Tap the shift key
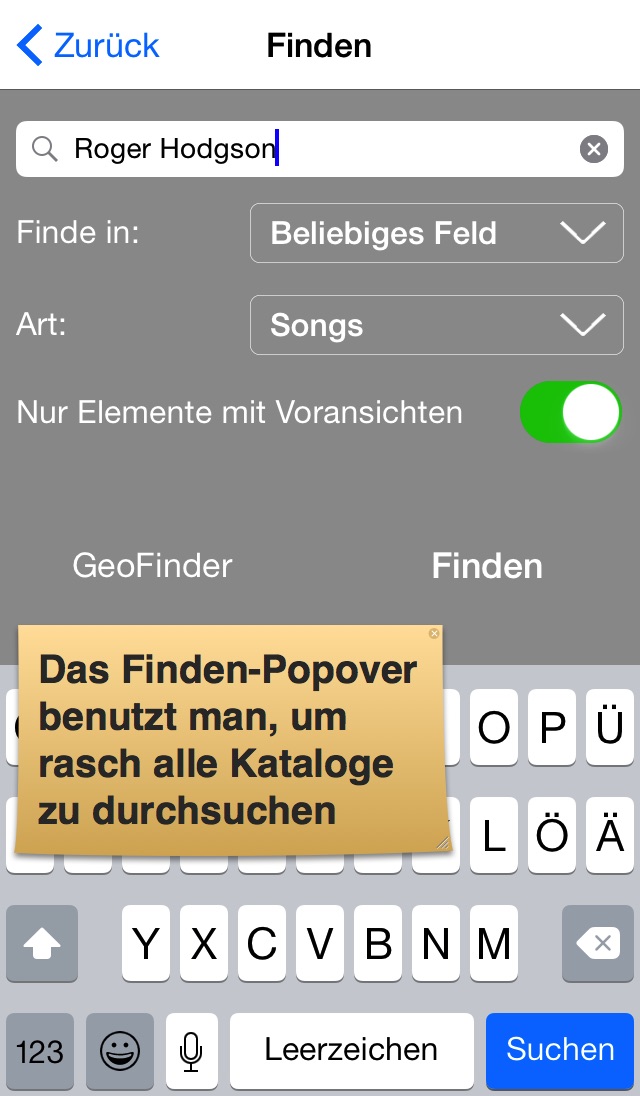Image resolution: width=640 pixels, height=1096 pixels. click(x=42, y=943)
